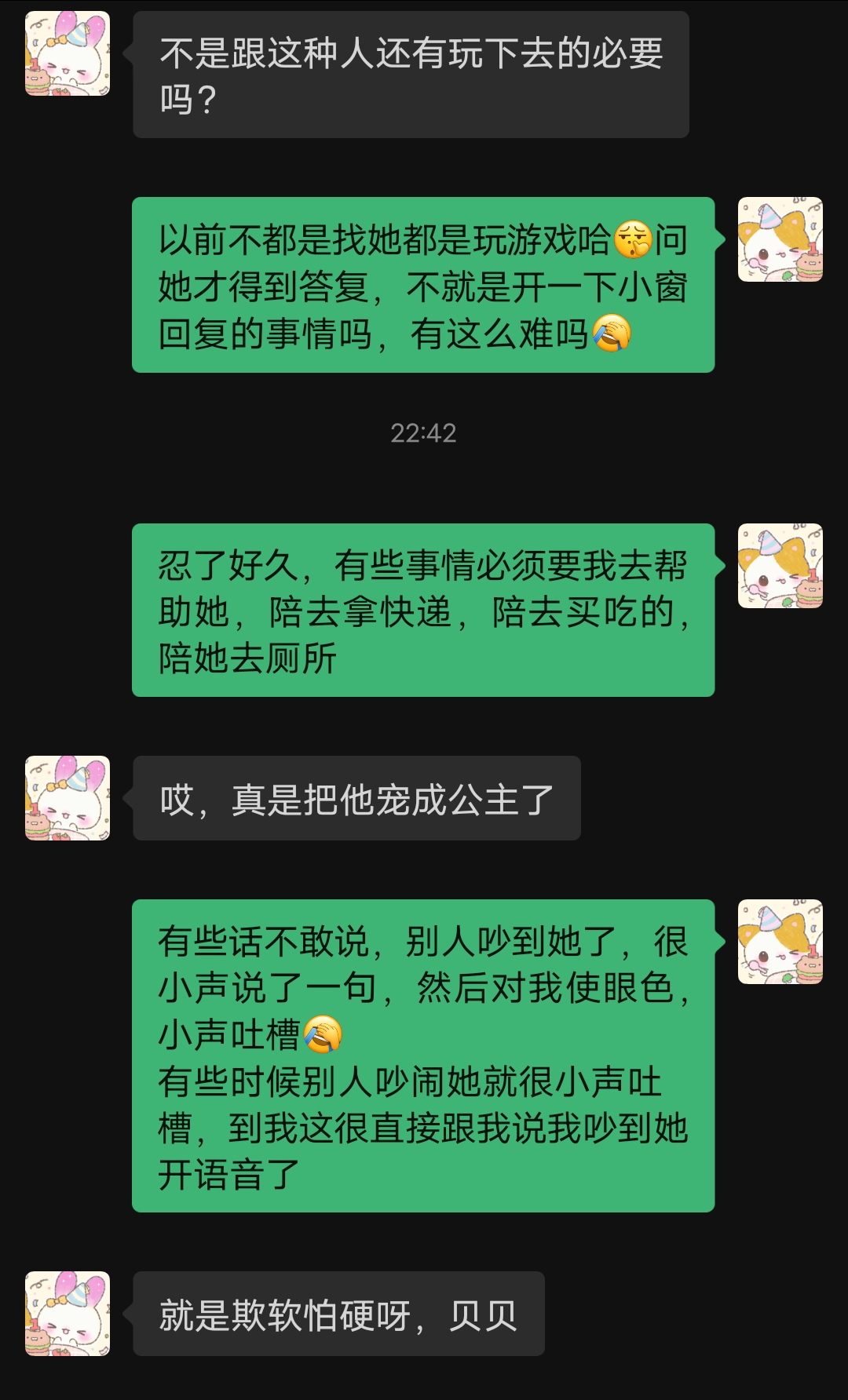Screen dimensions: 848x1400
Task: Tap own avatar beside '以前不都是找她都是玩游戏哈' message
Action: tap(780, 239)
